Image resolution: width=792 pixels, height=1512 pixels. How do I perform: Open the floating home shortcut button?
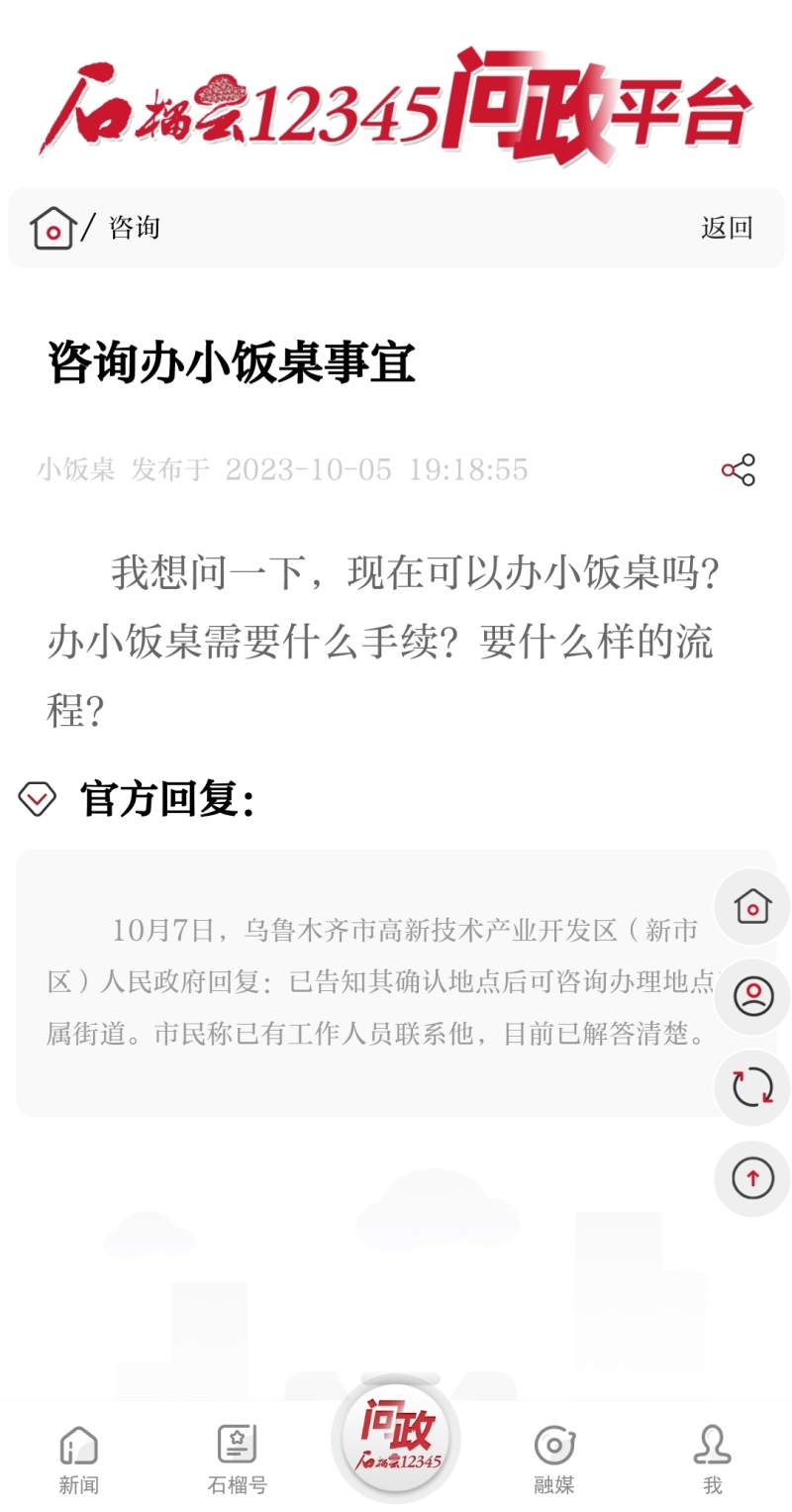[x=752, y=906]
